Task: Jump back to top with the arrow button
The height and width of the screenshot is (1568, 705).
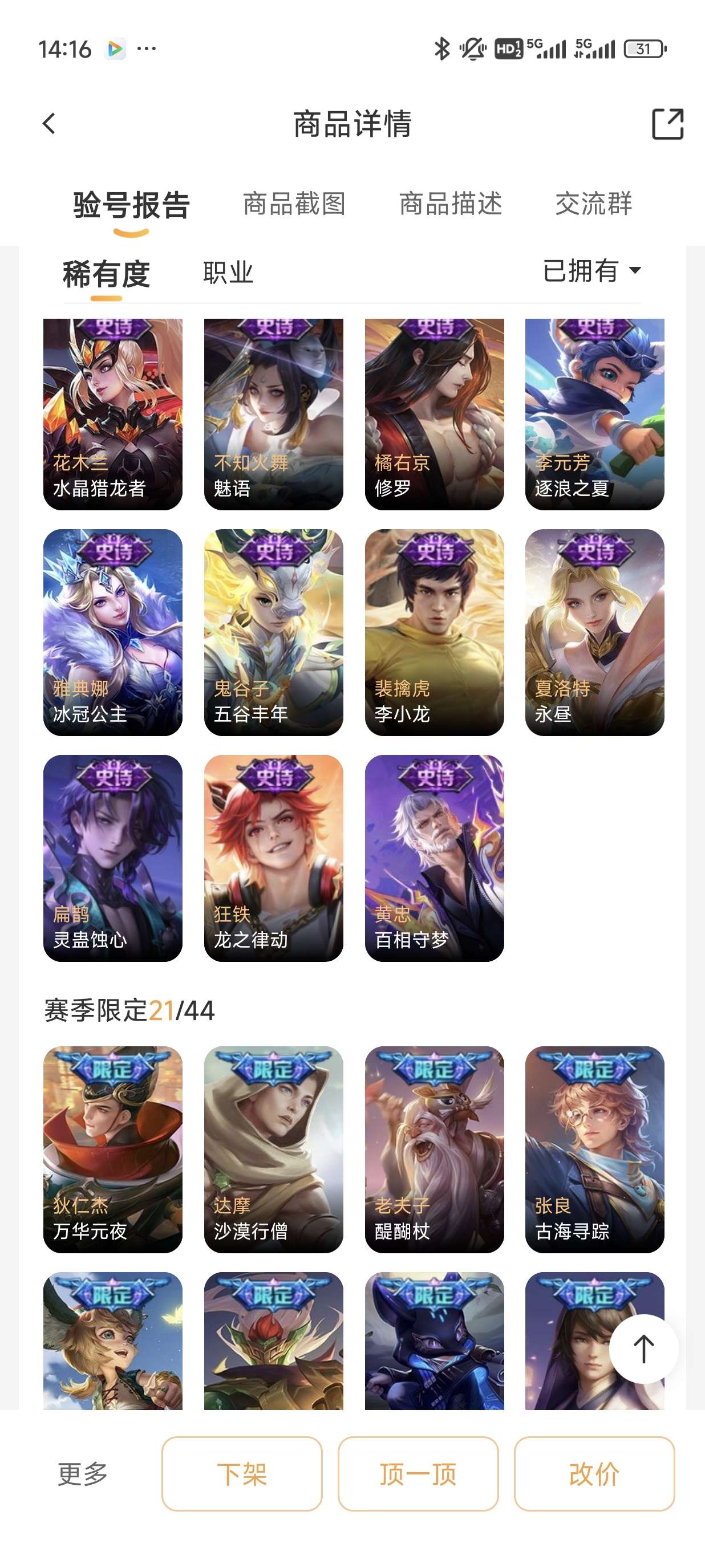Action: pos(643,1349)
